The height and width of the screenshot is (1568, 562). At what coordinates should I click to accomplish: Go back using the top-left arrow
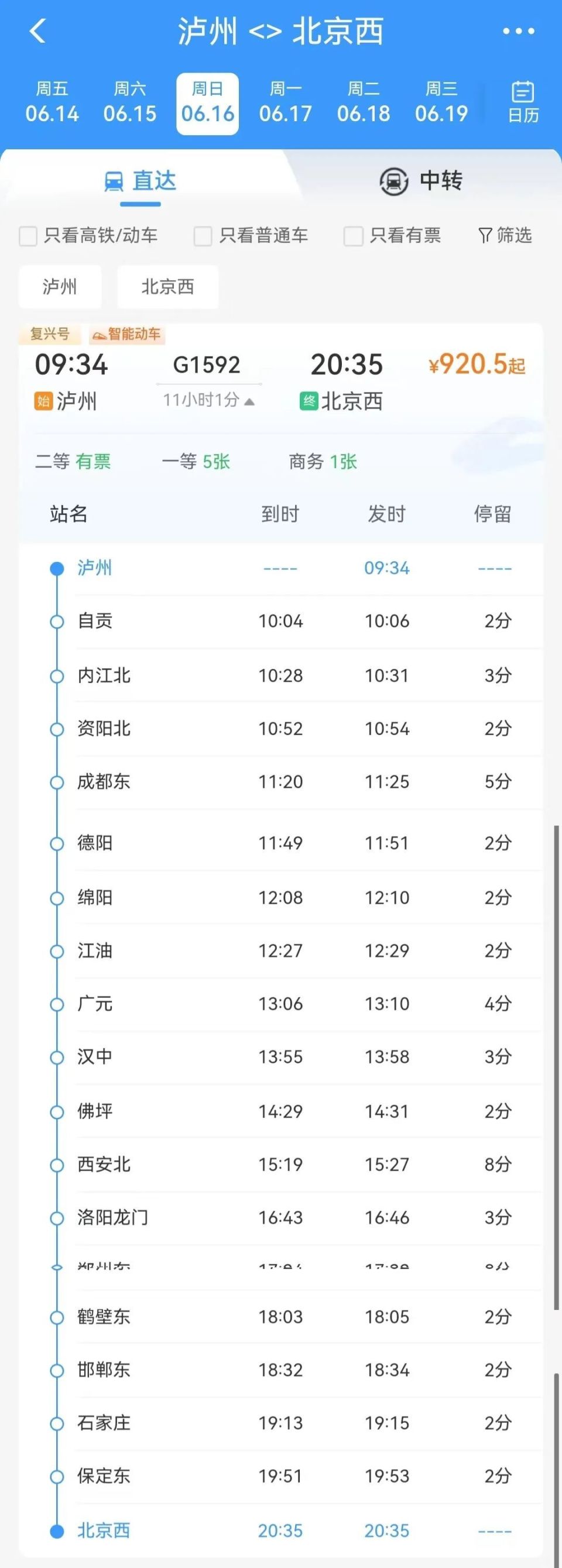tap(37, 31)
